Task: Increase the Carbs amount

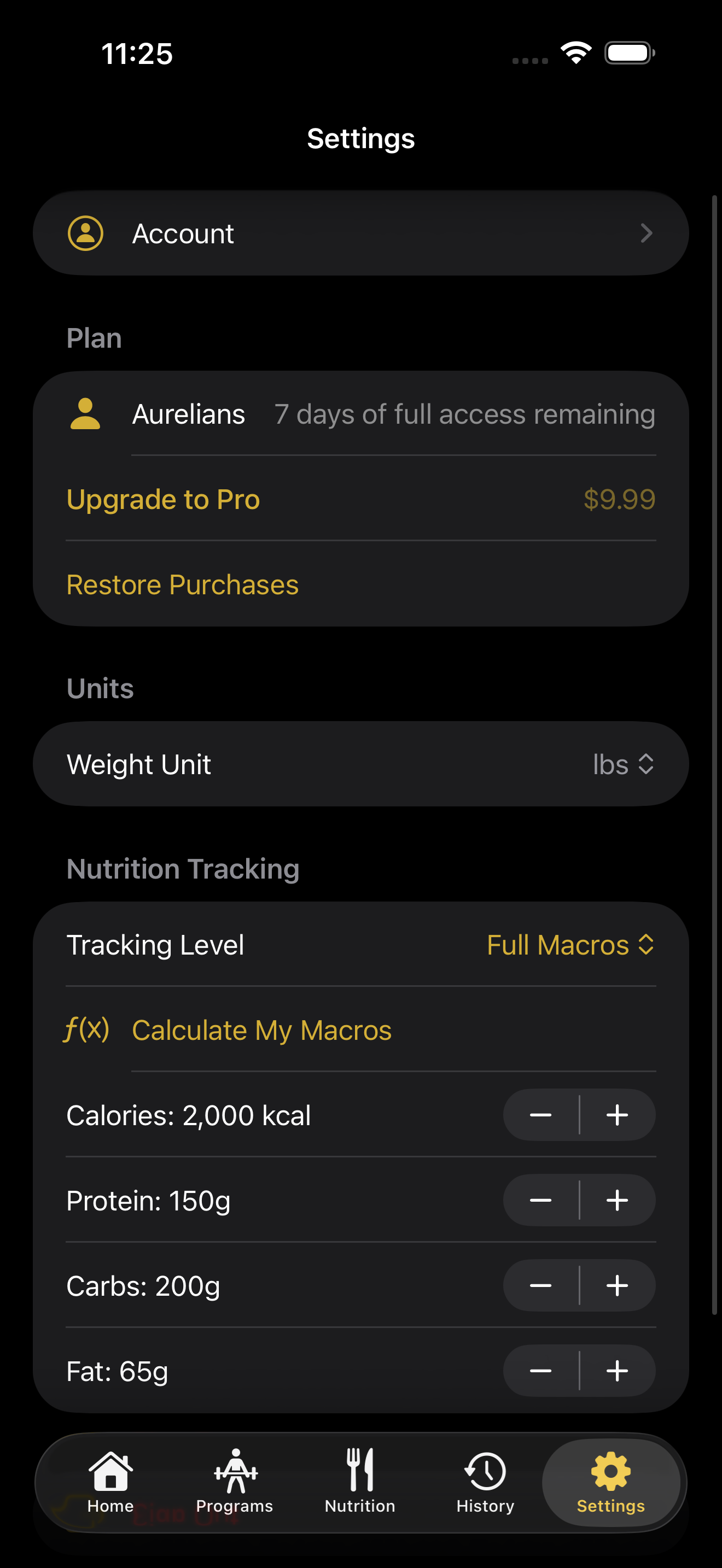Action: pyautogui.click(x=618, y=1285)
